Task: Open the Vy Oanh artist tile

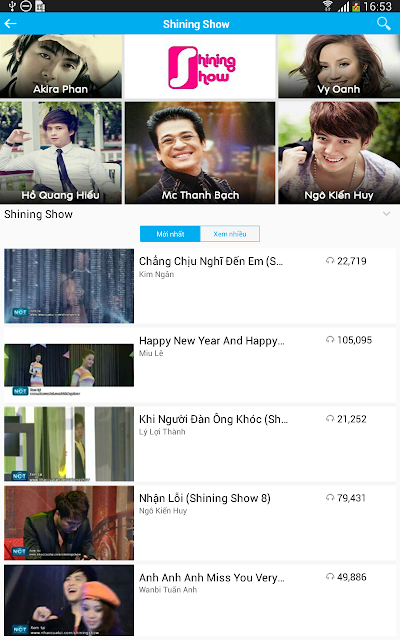Action: click(x=339, y=66)
